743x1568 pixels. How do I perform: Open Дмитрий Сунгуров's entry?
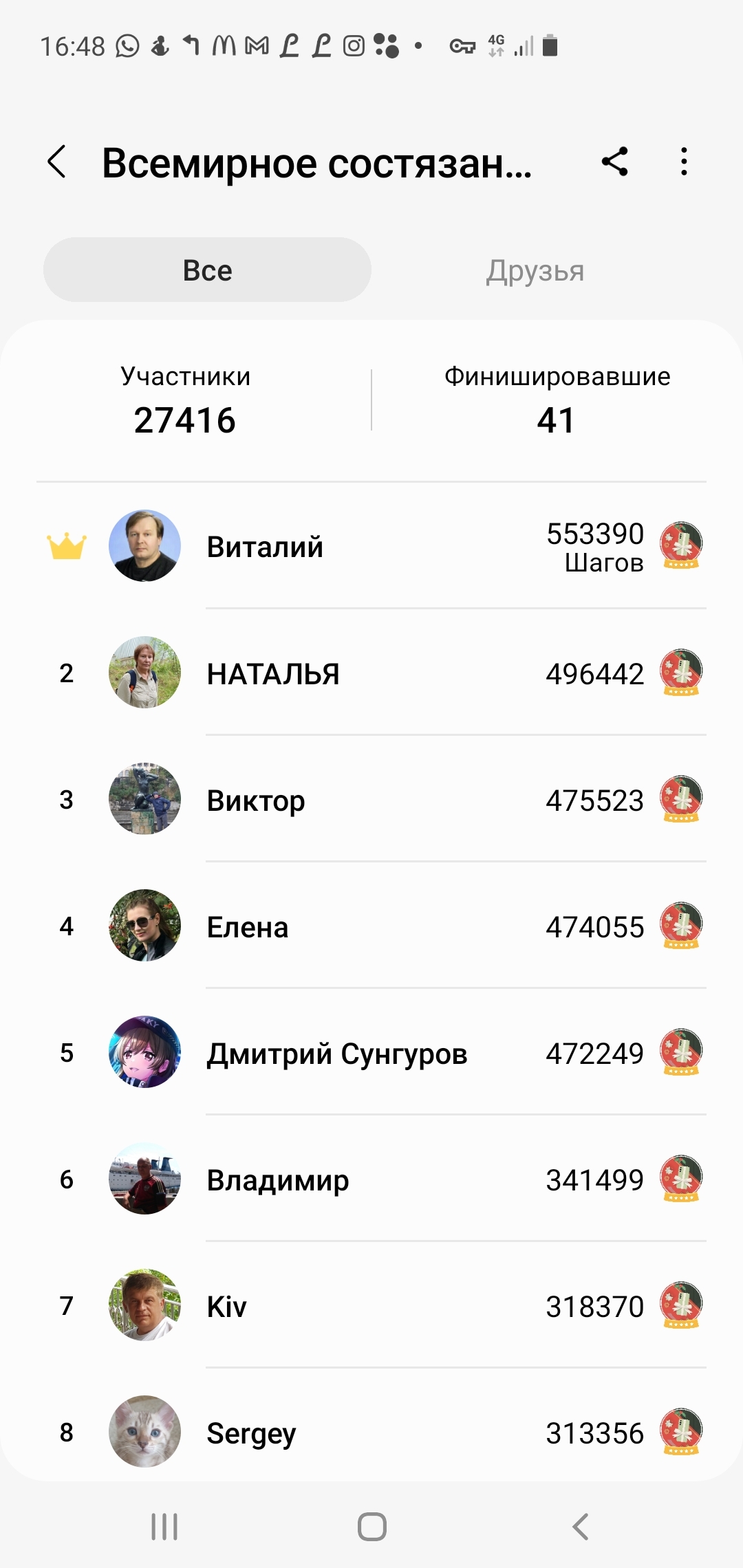tap(371, 1053)
